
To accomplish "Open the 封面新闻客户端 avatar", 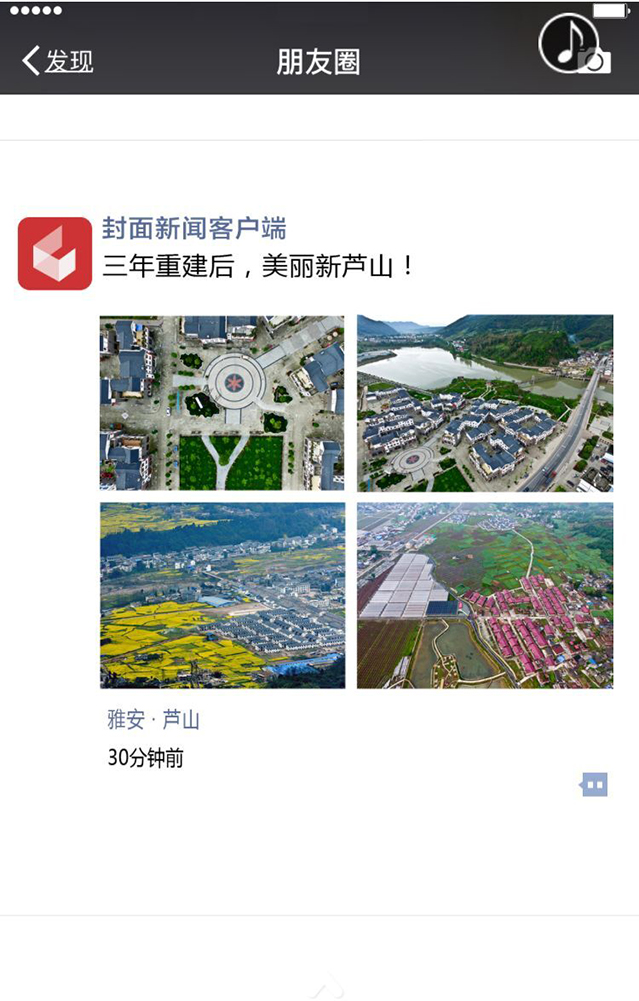I will tap(55, 253).
